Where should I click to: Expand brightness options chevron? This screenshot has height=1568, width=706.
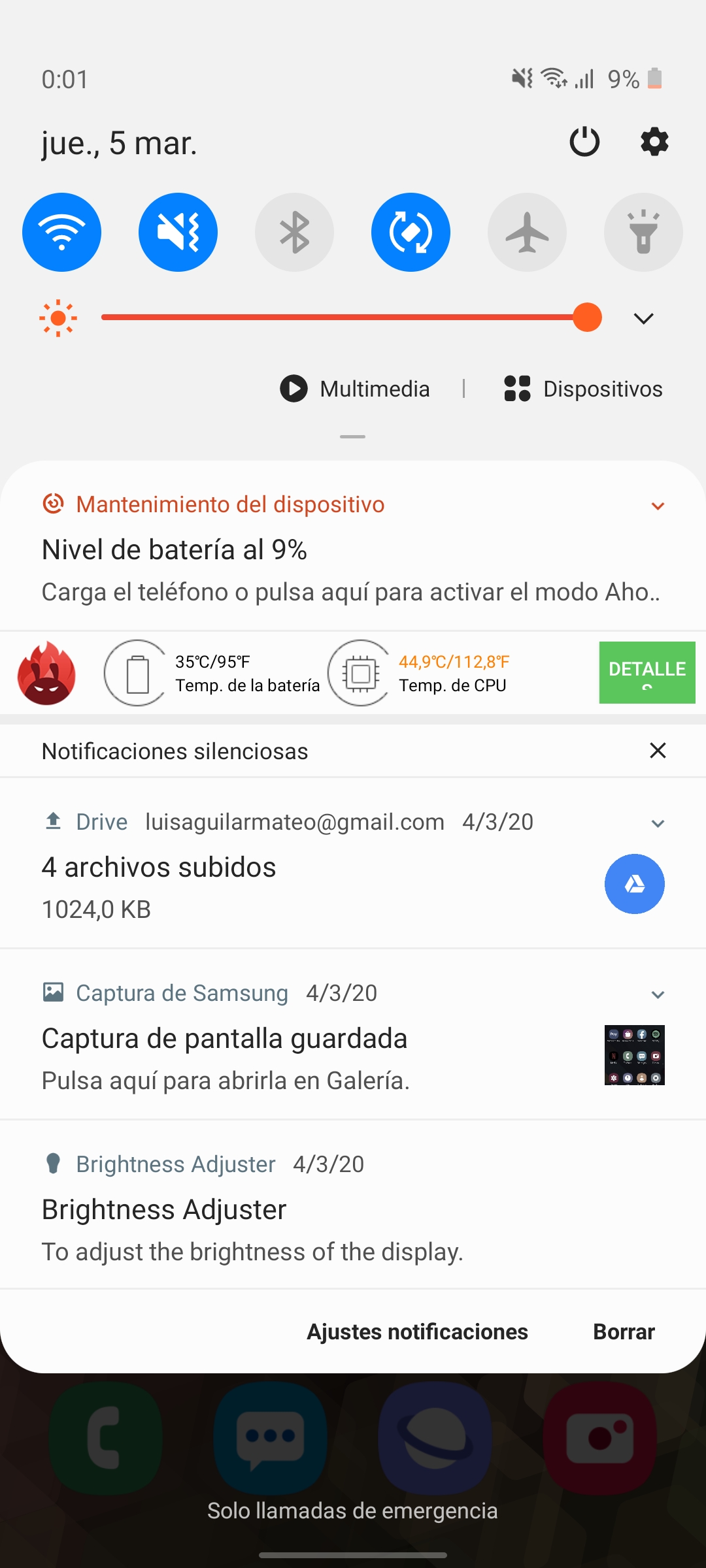click(x=644, y=318)
